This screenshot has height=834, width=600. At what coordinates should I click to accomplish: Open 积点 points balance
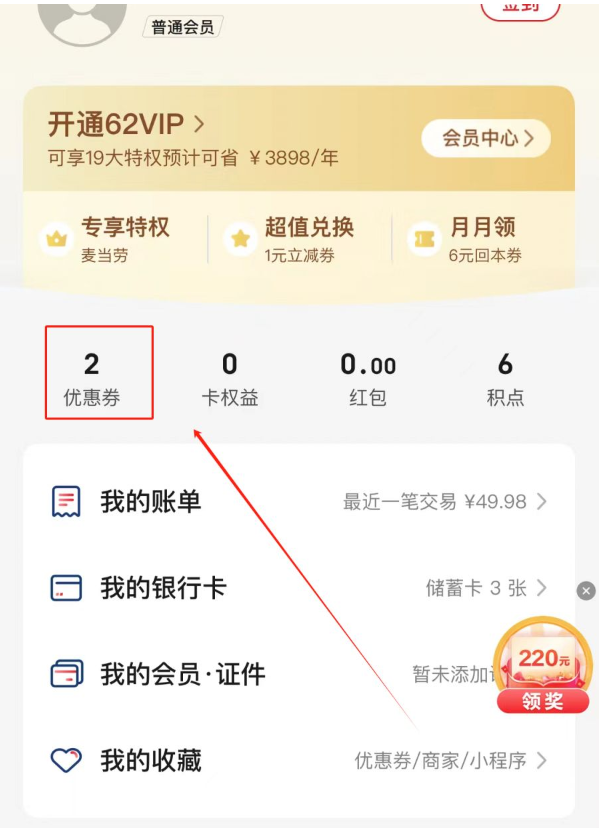click(x=505, y=378)
